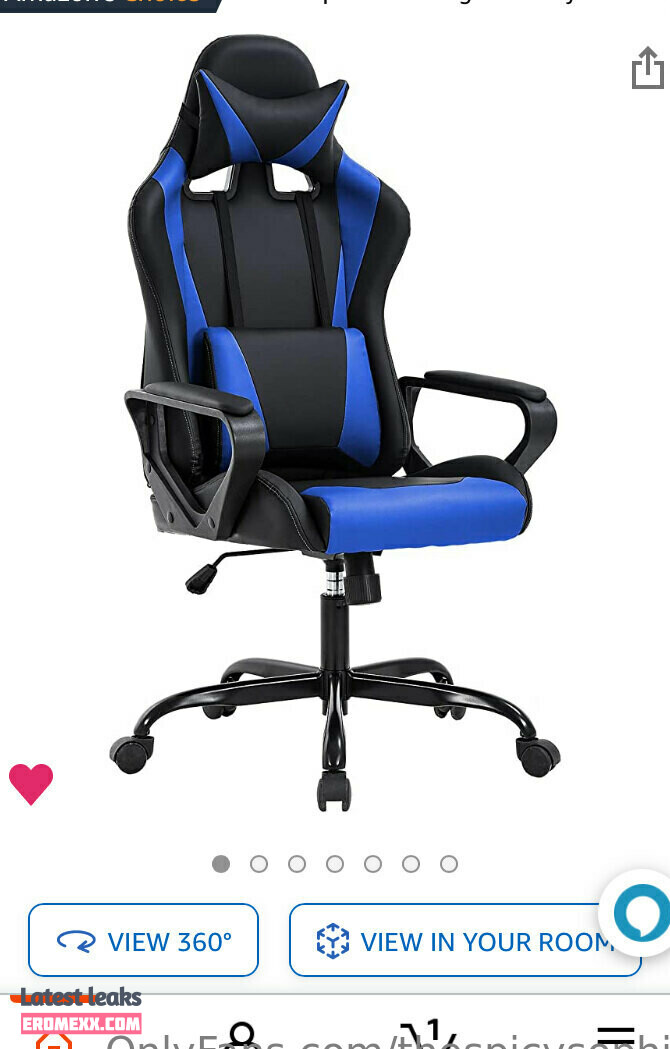Screen dimensions: 670x1049
Task: Open the gaming chair image full screen
Action: pyautogui.click(x=335, y=420)
